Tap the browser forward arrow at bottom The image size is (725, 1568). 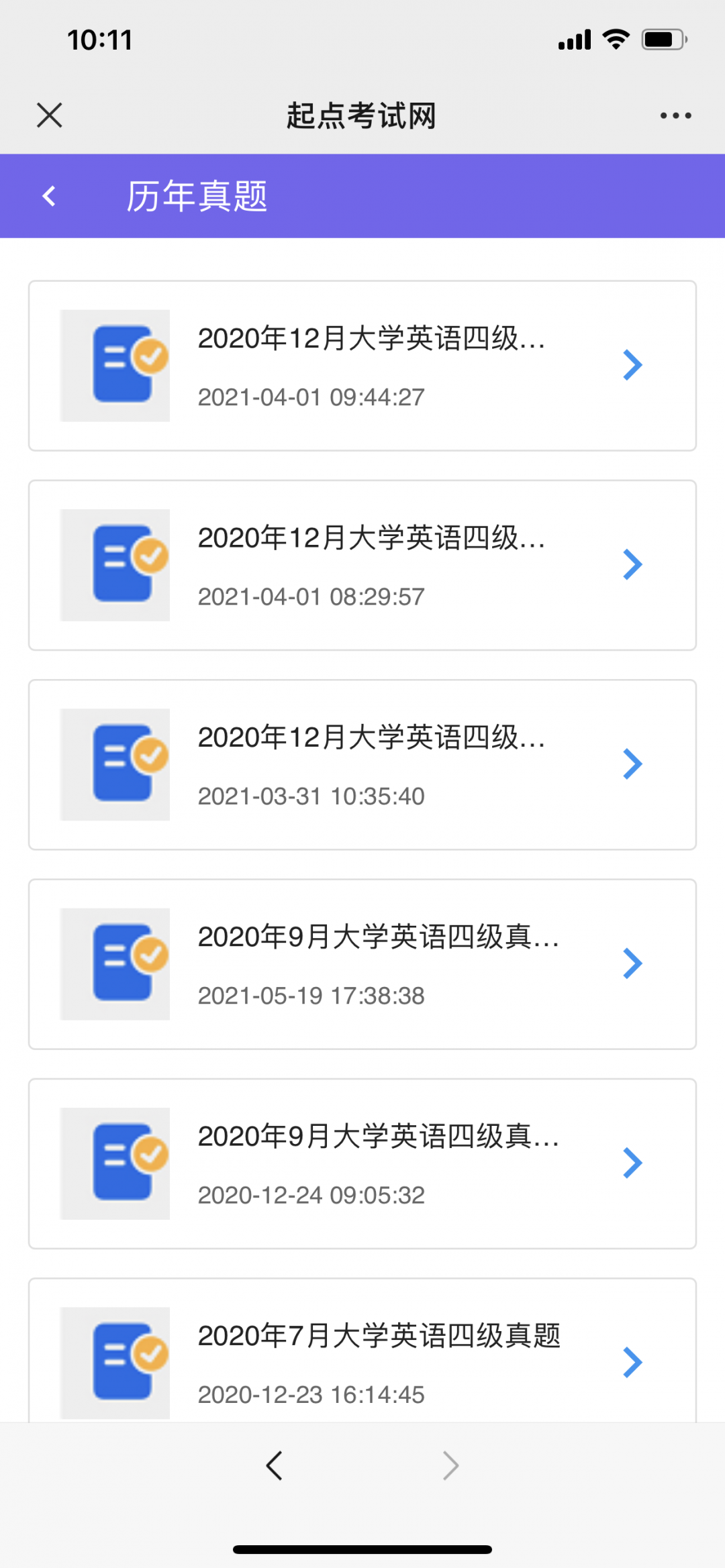click(450, 1465)
